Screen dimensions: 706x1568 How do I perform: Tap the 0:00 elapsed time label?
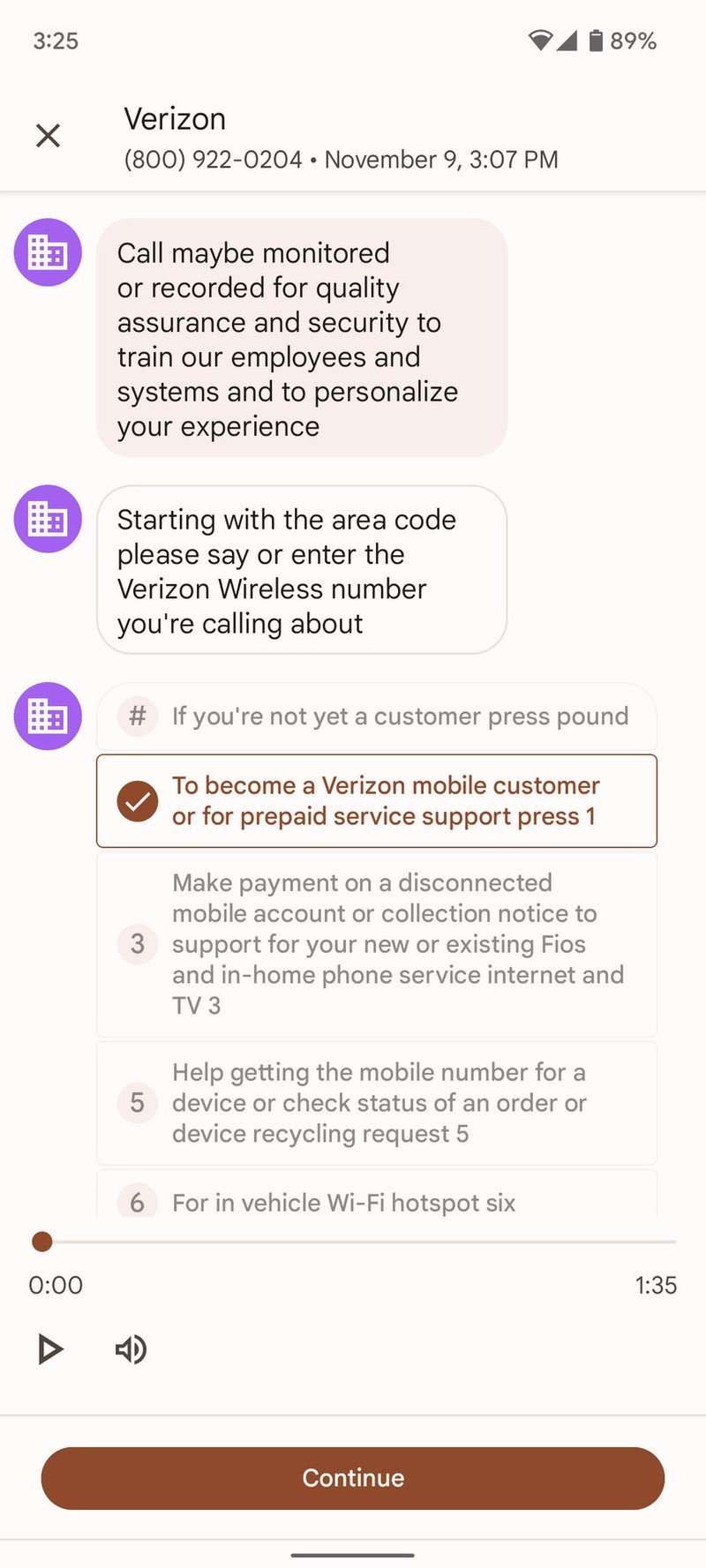tap(55, 1286)
